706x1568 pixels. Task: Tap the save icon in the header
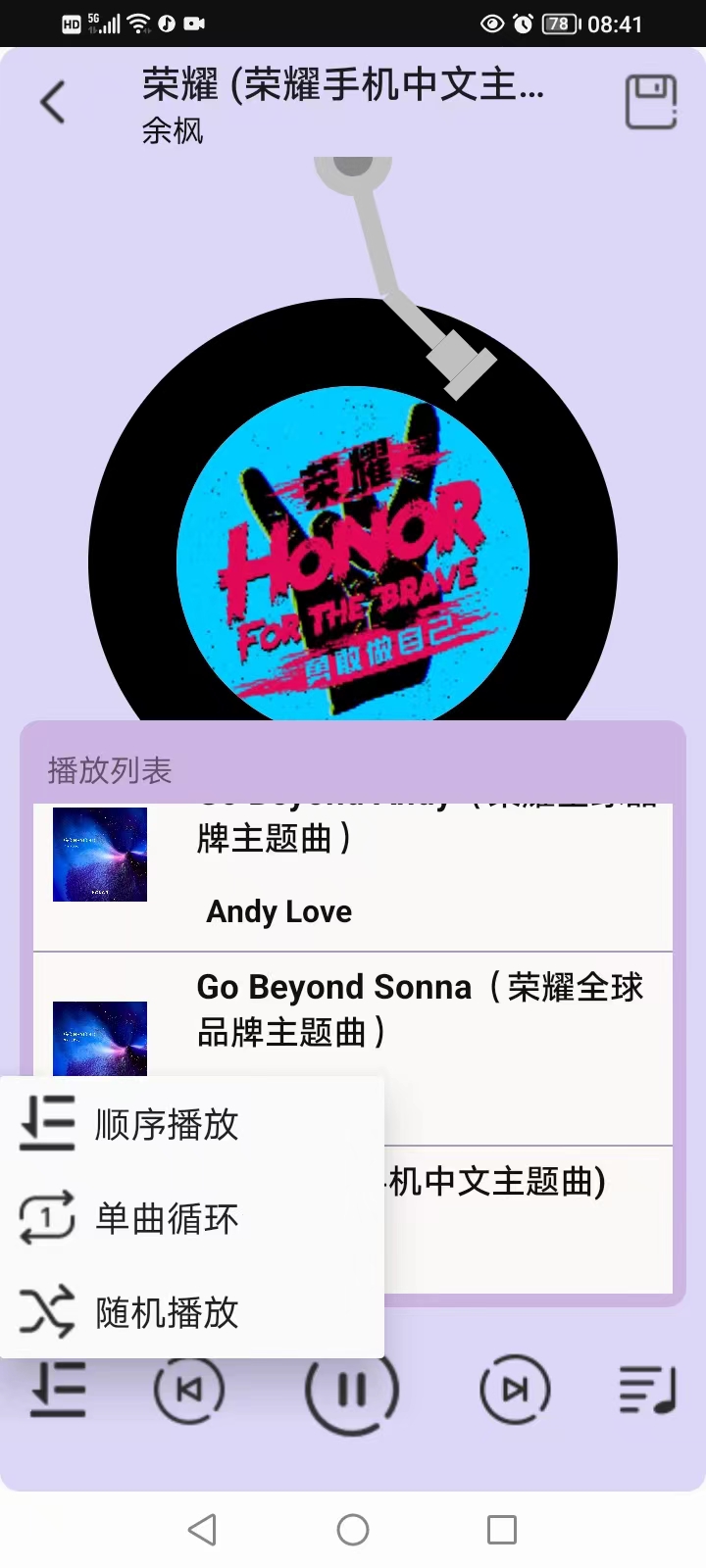(651, 102)
